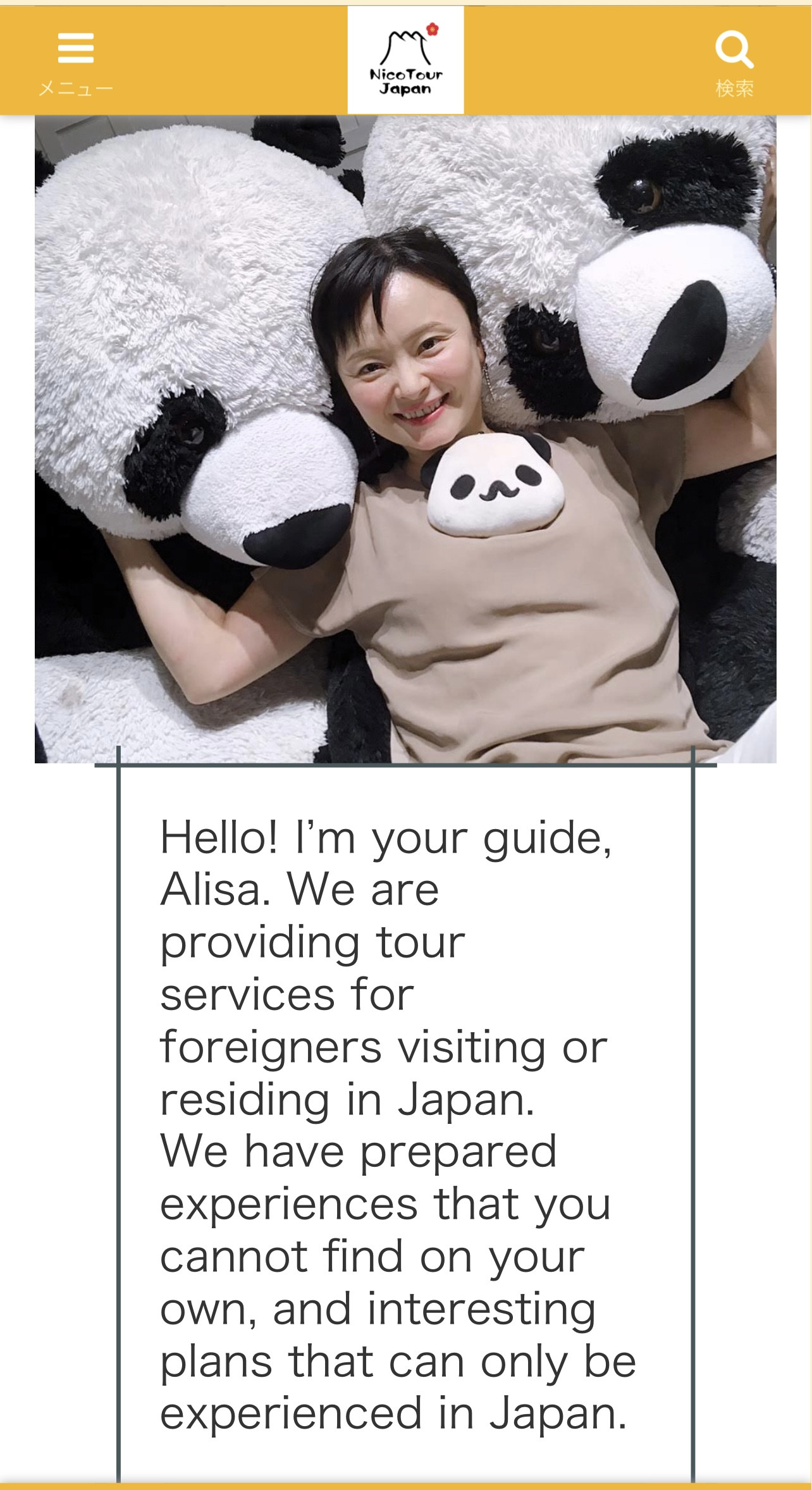This screenshot has width=812, height=1490.
Task: Tap the search icon (検索)
Action: 734,63
